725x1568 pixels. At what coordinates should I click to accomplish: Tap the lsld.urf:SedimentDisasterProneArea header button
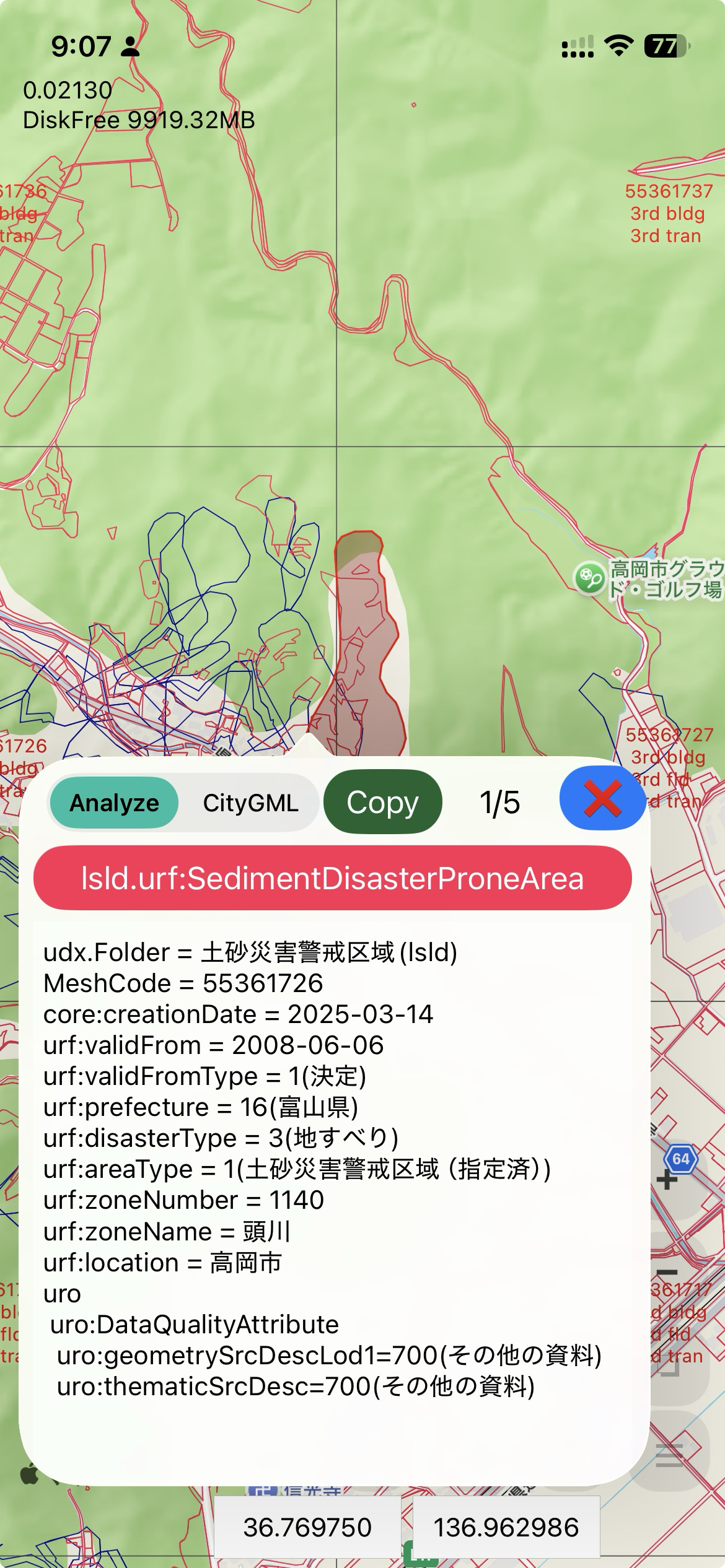tap(333, 878)
